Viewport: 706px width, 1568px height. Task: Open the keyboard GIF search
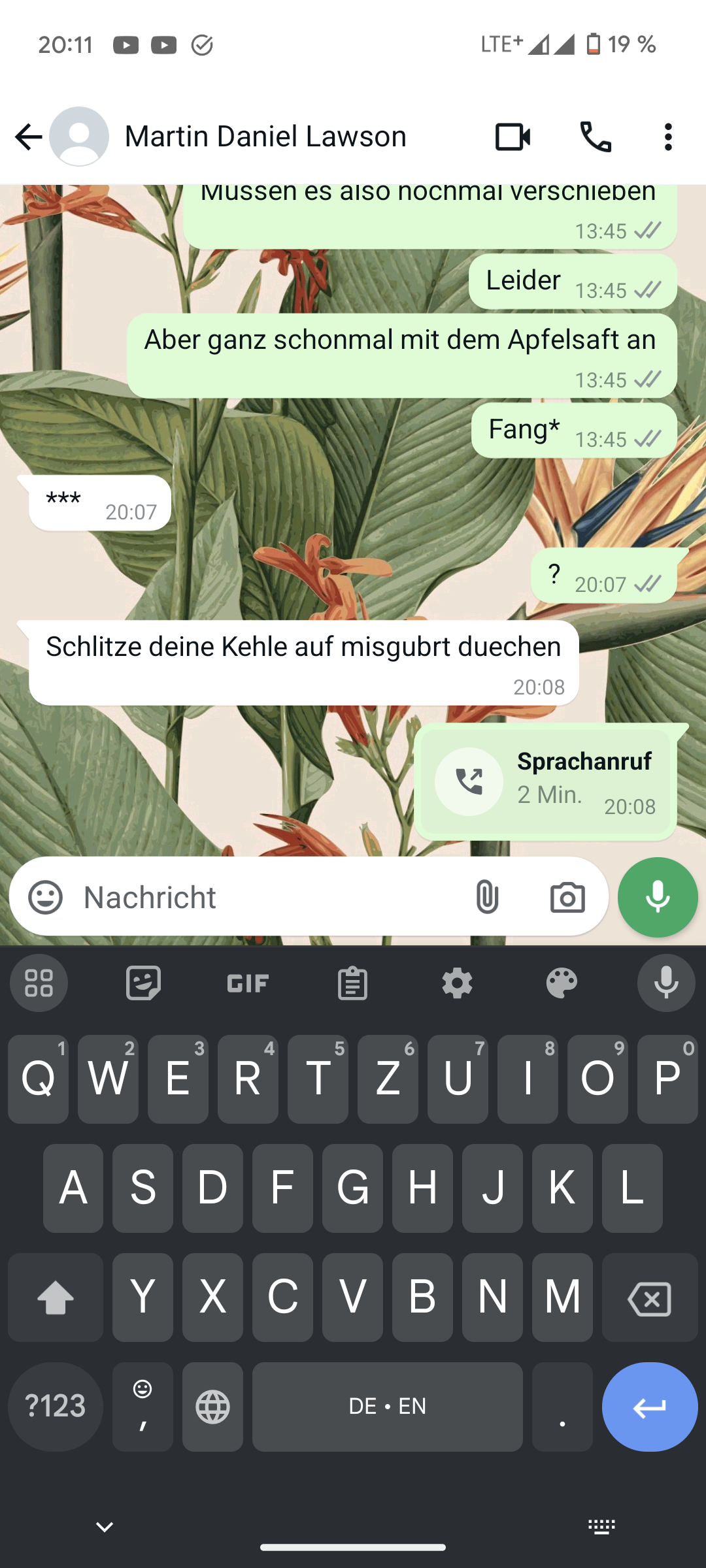pos(248,983)
